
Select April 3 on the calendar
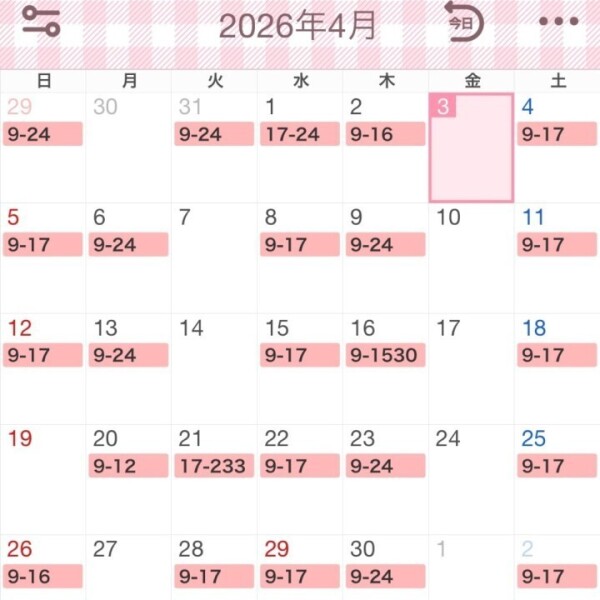click(471, 148)
